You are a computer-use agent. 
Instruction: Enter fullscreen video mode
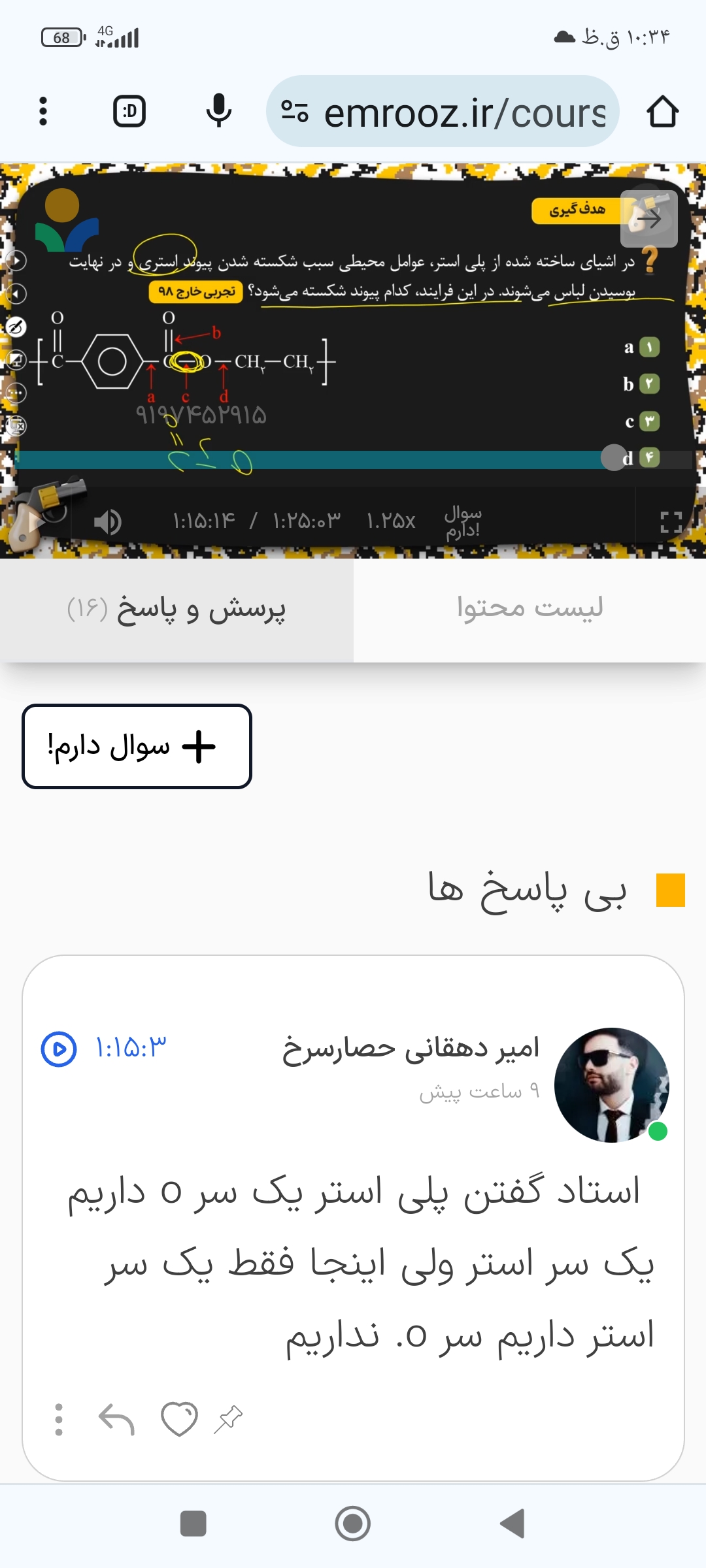[671, 522]
